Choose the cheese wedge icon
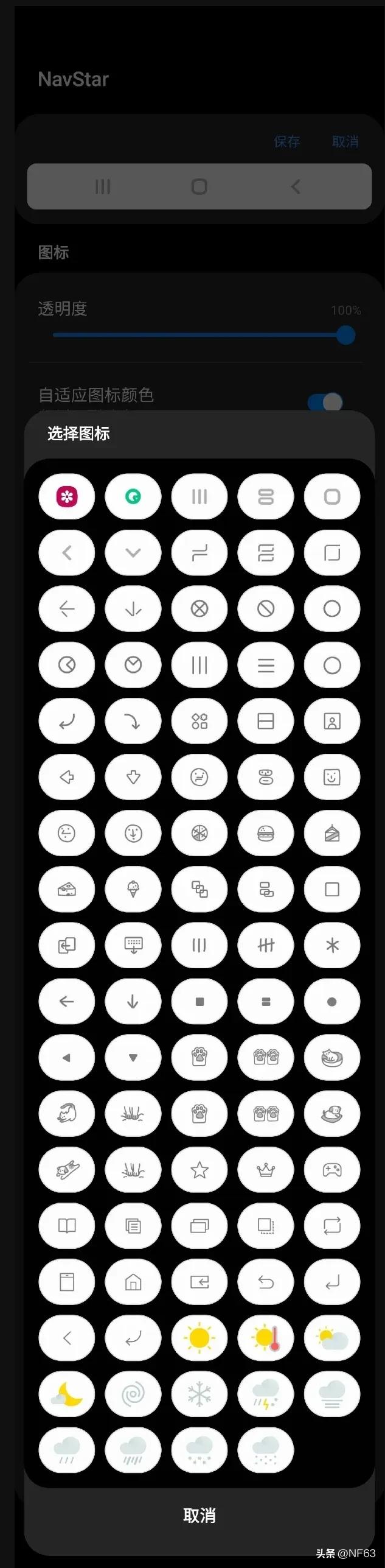Viewport: 385px width, 1568px height. [67, 889]
